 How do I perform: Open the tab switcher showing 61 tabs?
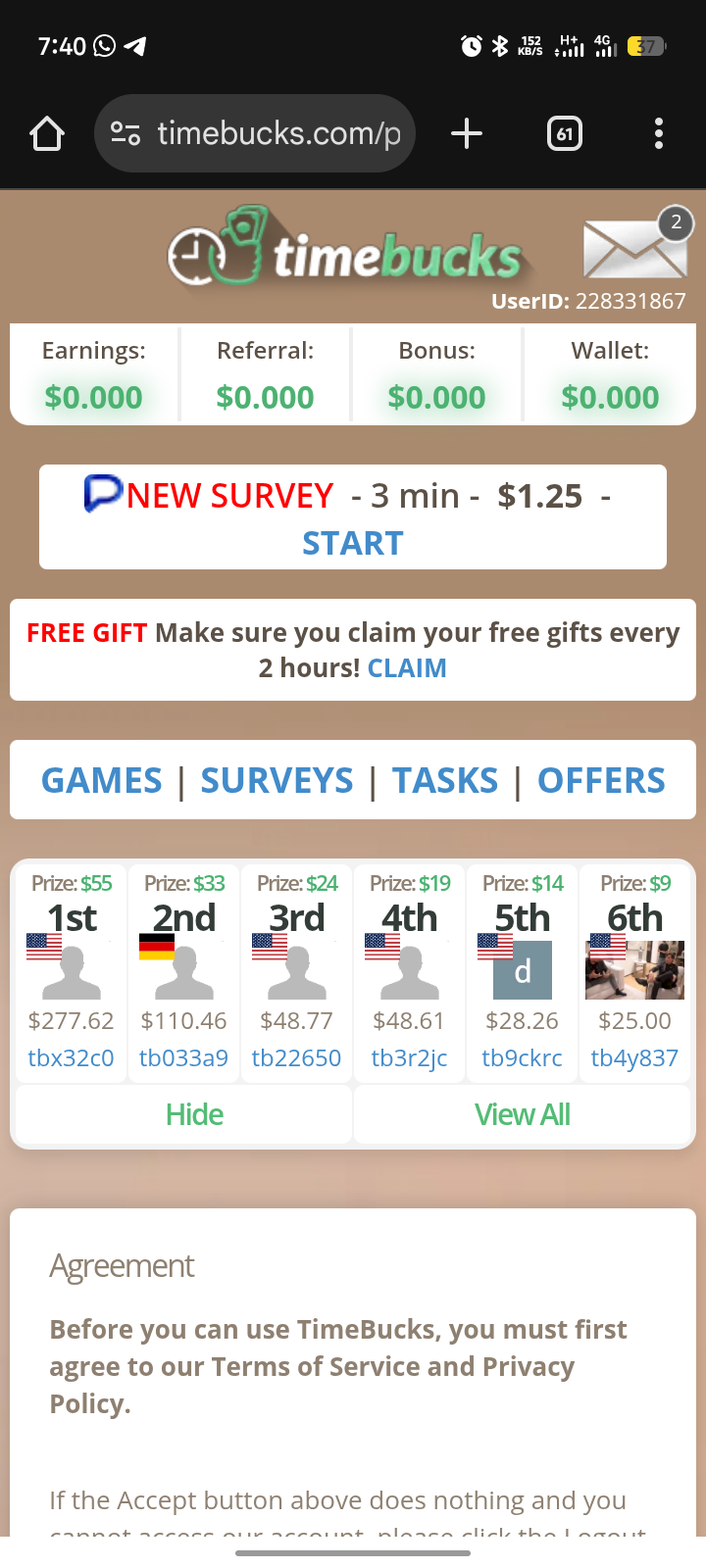(x=564, y=133)
